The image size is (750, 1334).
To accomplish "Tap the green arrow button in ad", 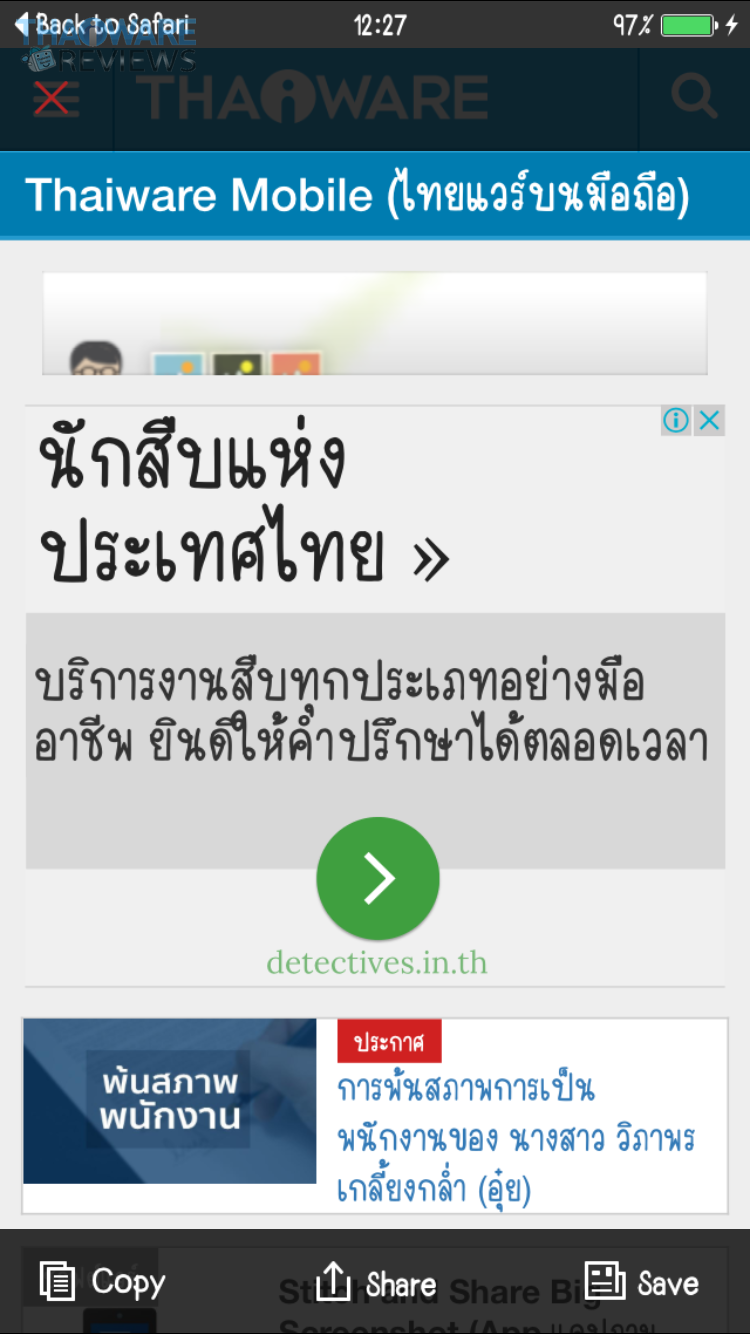I will click(377, 879).
